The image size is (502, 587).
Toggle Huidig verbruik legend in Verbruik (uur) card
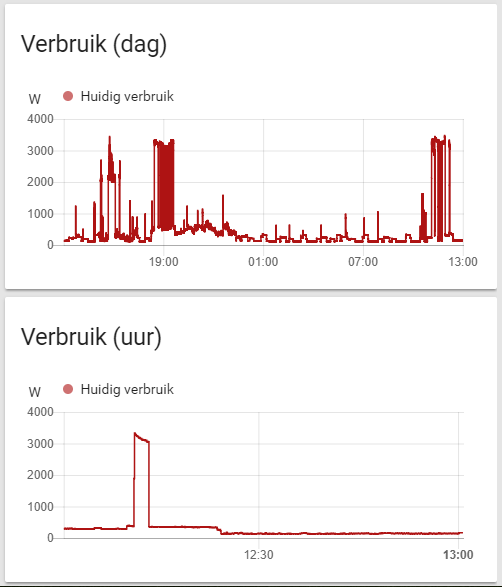(x=118, y=389)
